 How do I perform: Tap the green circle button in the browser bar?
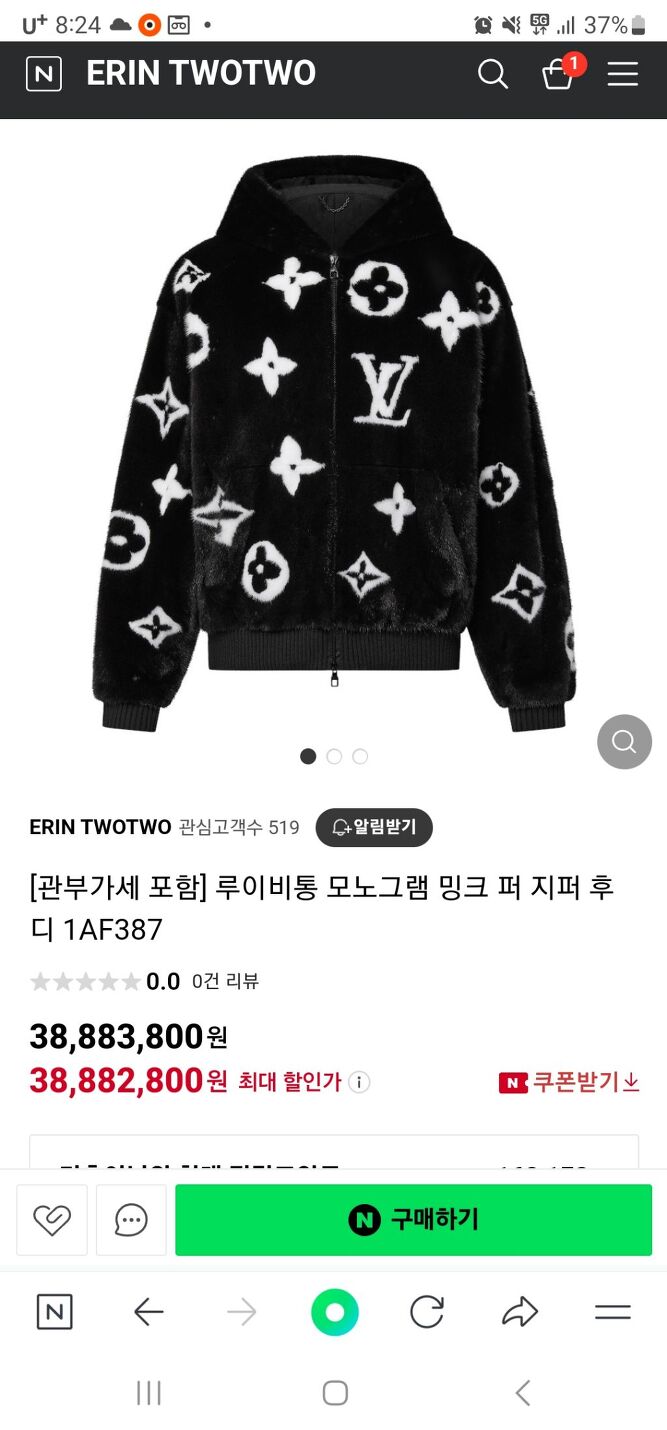pos(334,1312)
